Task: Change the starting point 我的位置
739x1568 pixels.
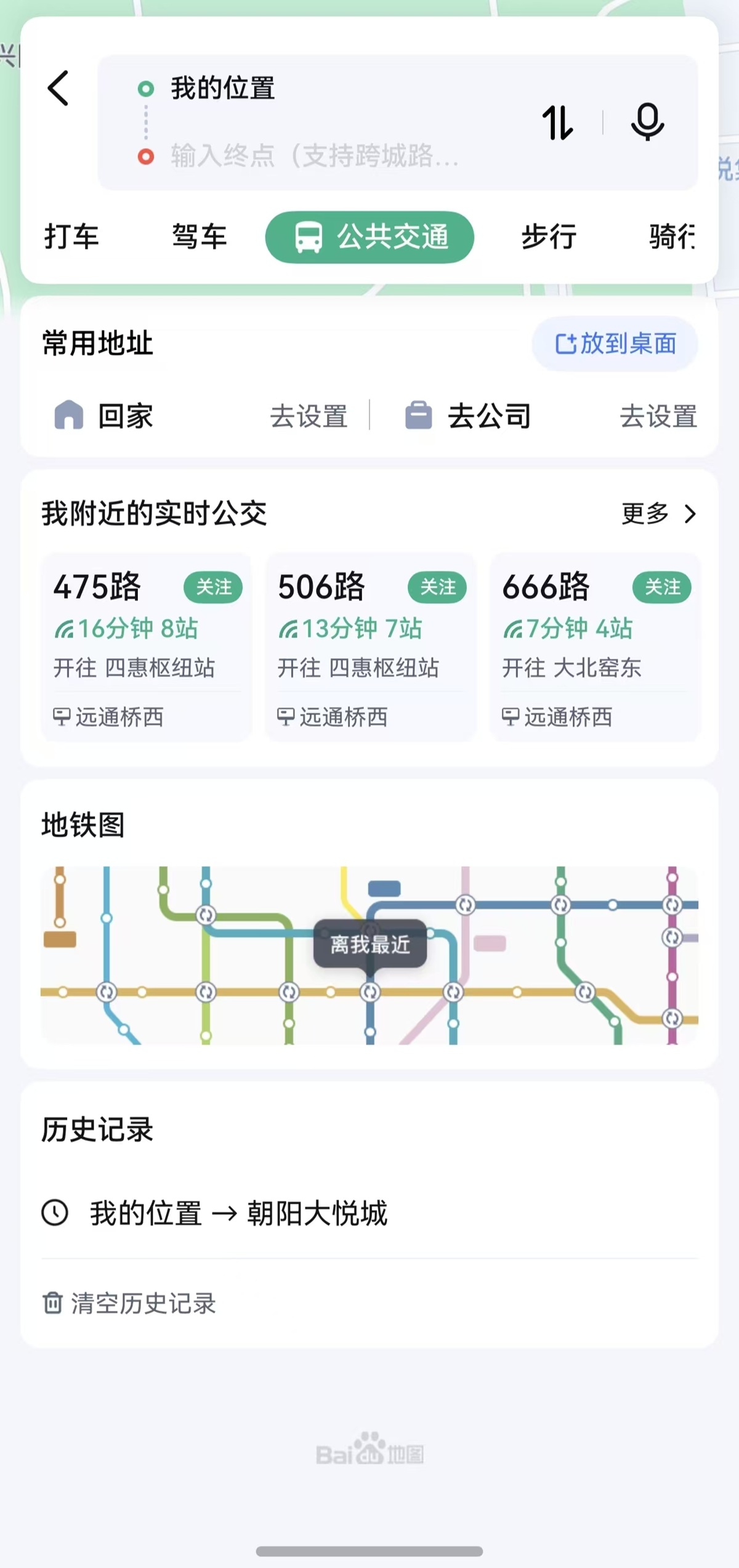Action: pyautogui.click(x=223, y=88)
